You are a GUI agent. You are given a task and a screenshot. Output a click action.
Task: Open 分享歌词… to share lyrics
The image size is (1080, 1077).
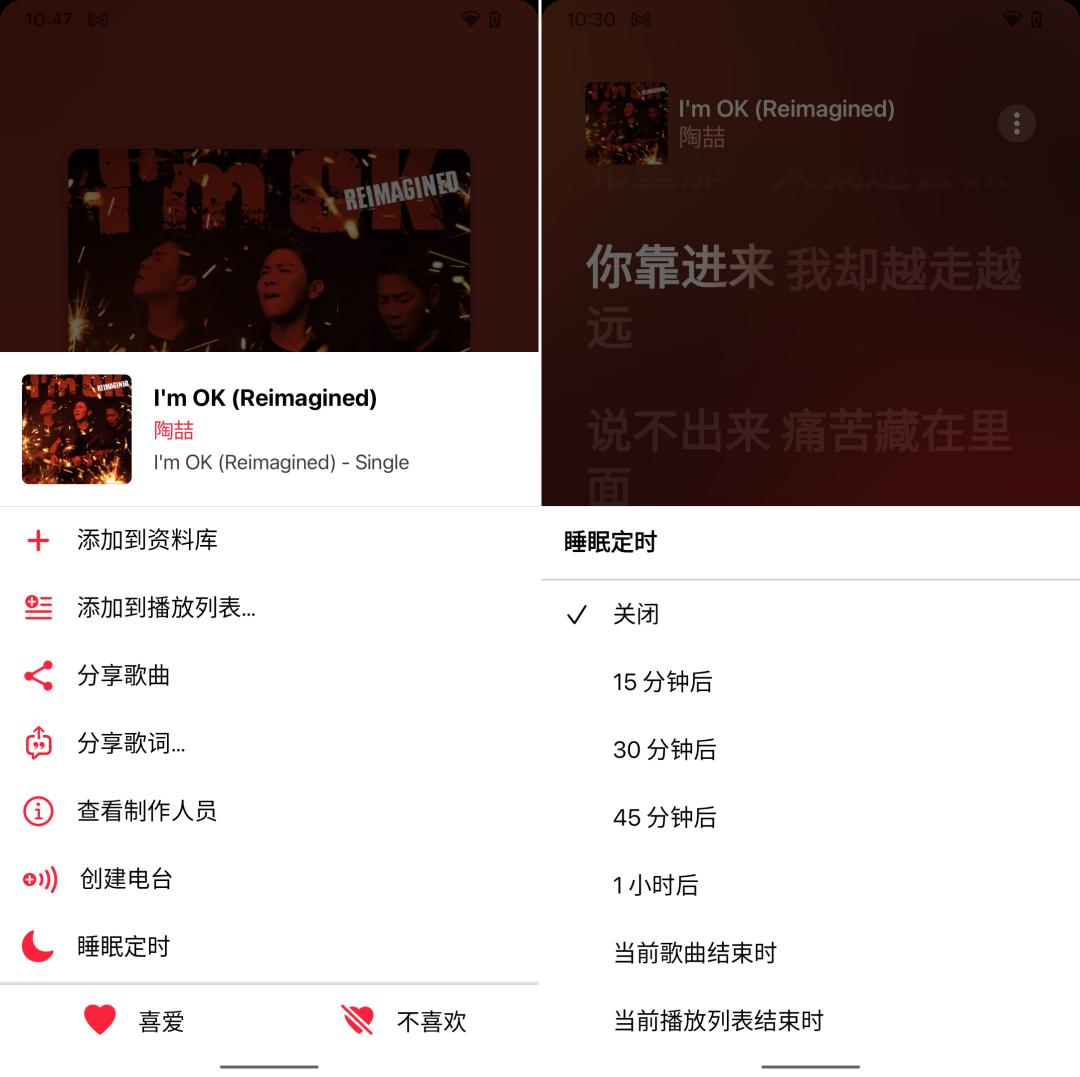click(269, 744)
